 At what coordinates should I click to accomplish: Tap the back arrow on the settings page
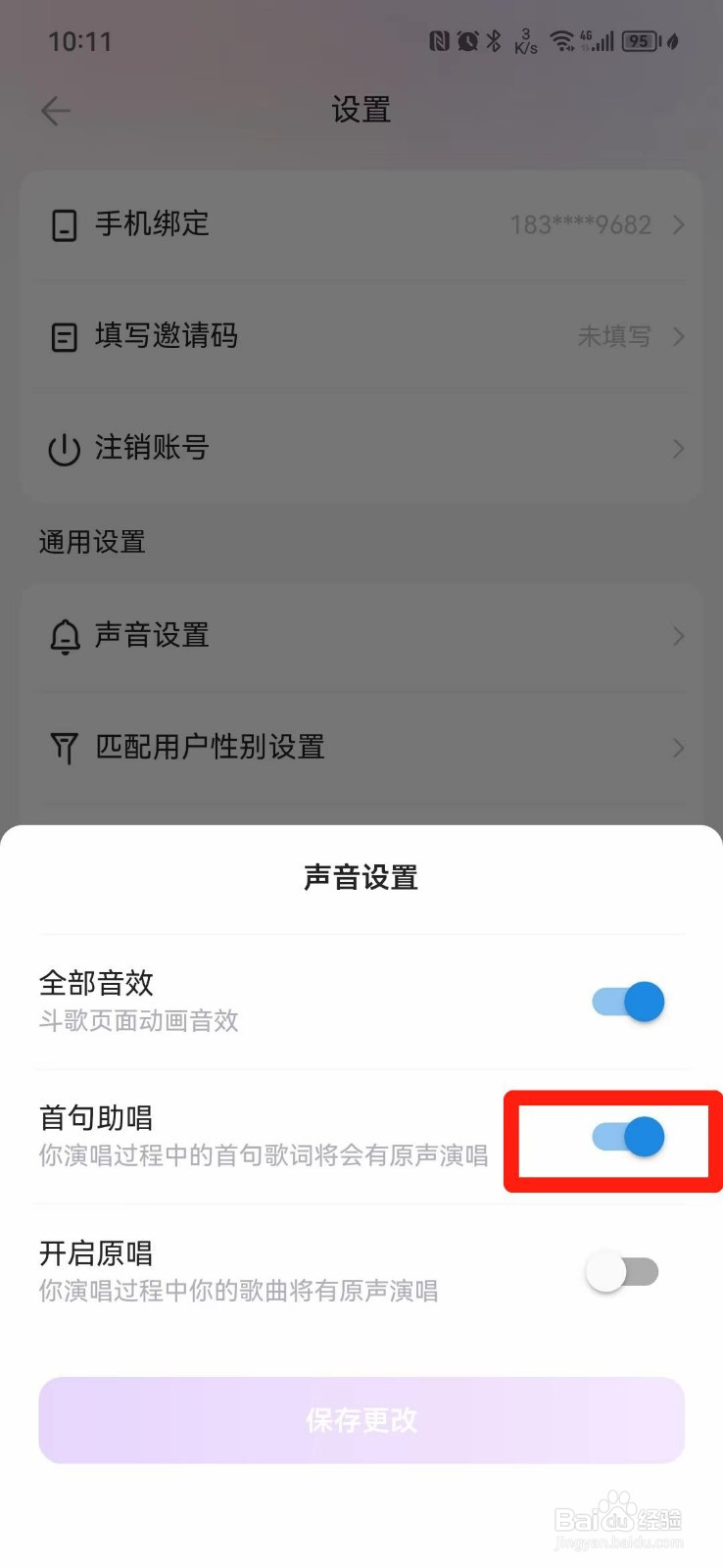(55, 110)
